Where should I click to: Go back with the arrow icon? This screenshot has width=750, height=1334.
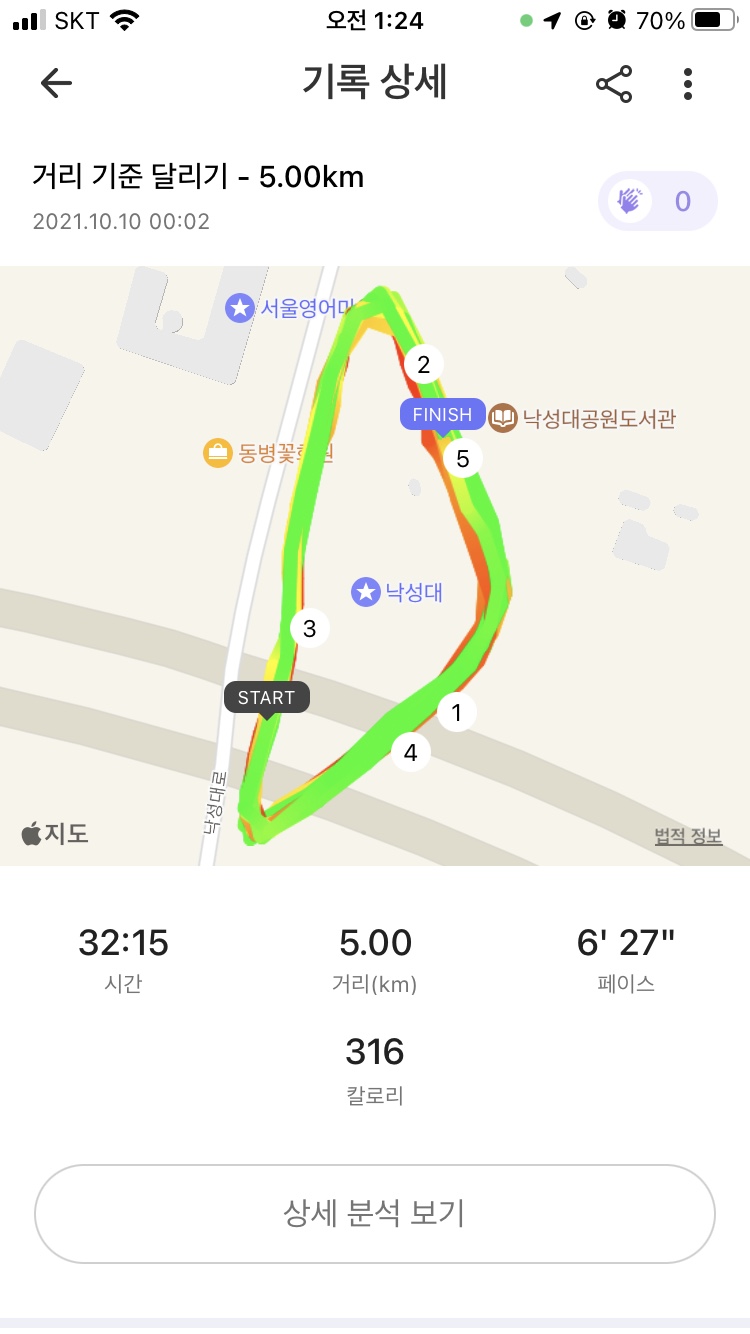[x=56, y=84]
